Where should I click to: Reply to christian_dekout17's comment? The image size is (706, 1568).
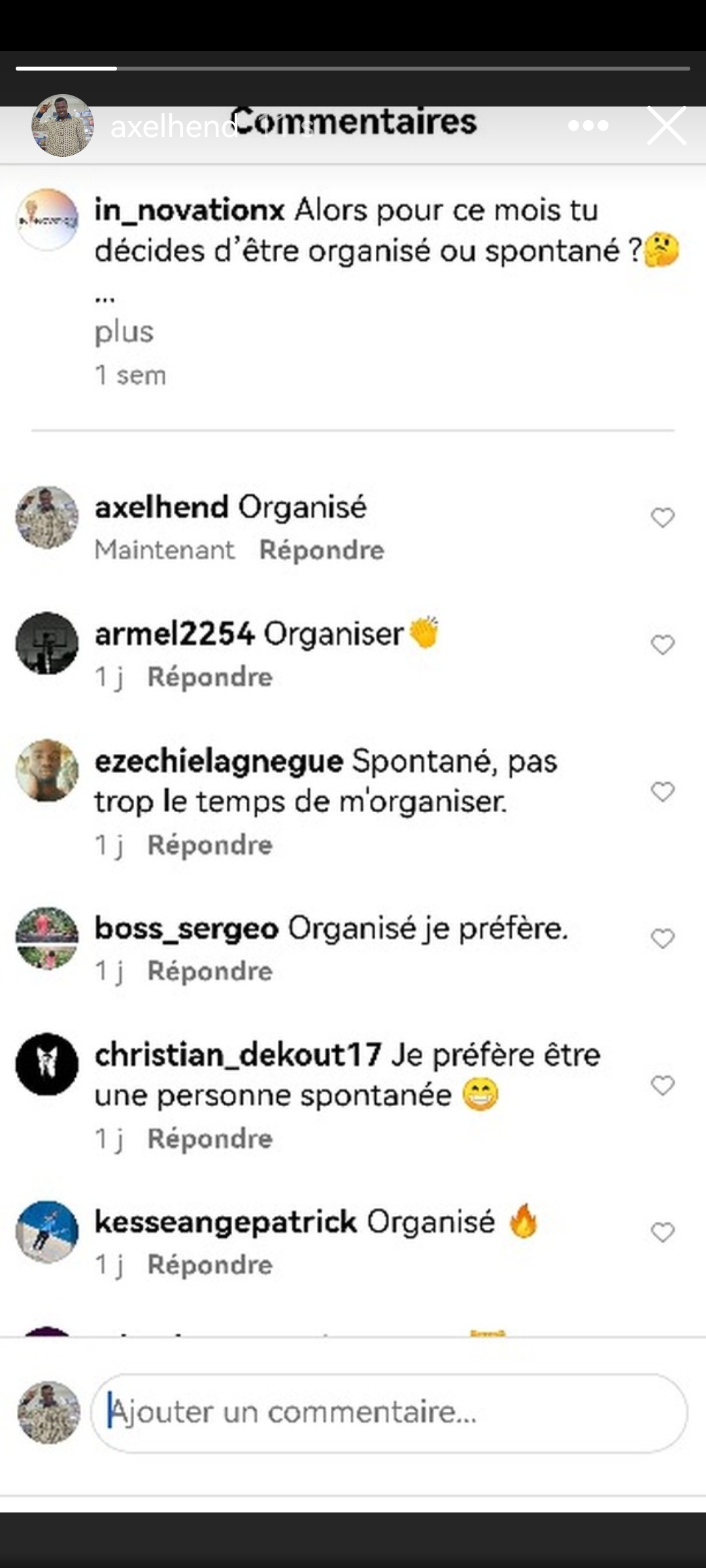[209, 1139]
